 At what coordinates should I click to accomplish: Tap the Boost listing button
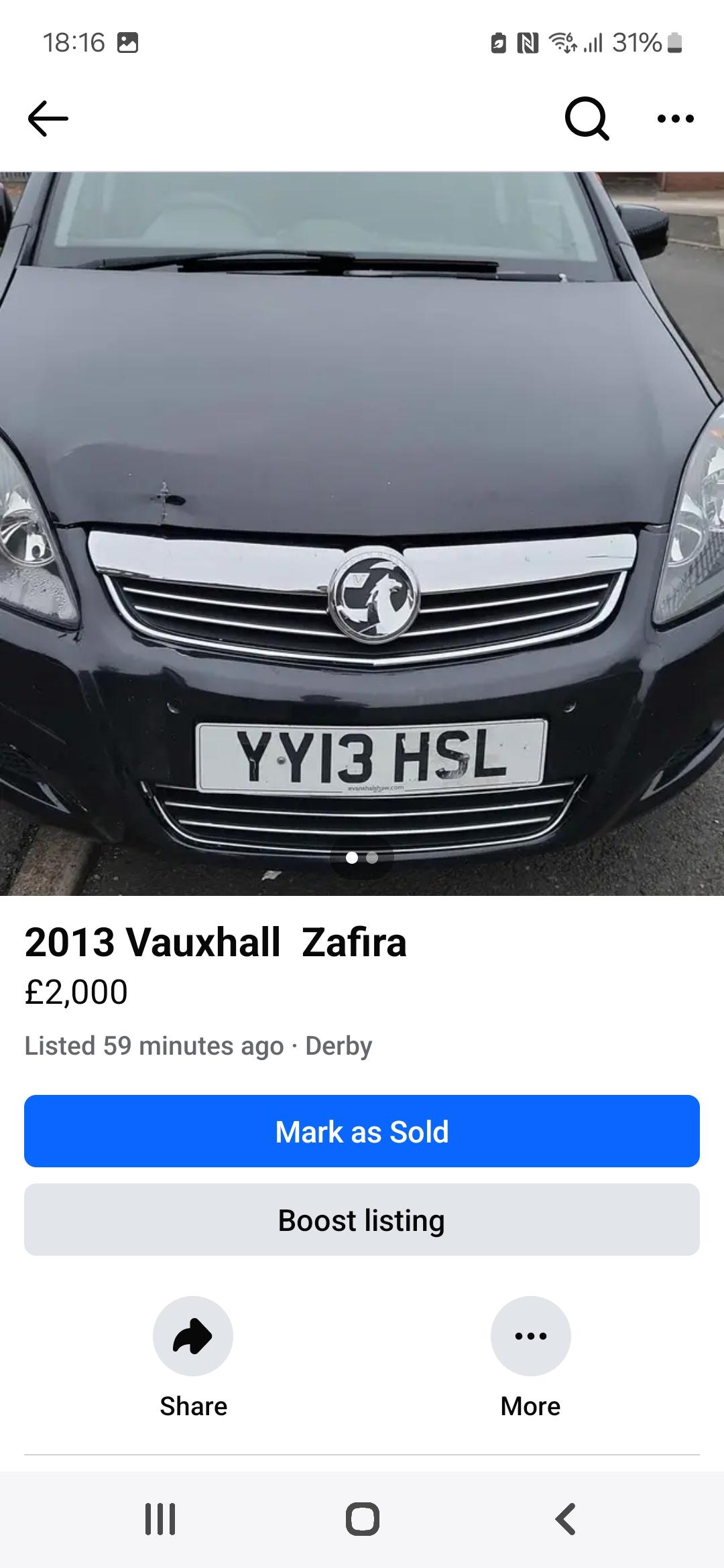[362, 1220]
